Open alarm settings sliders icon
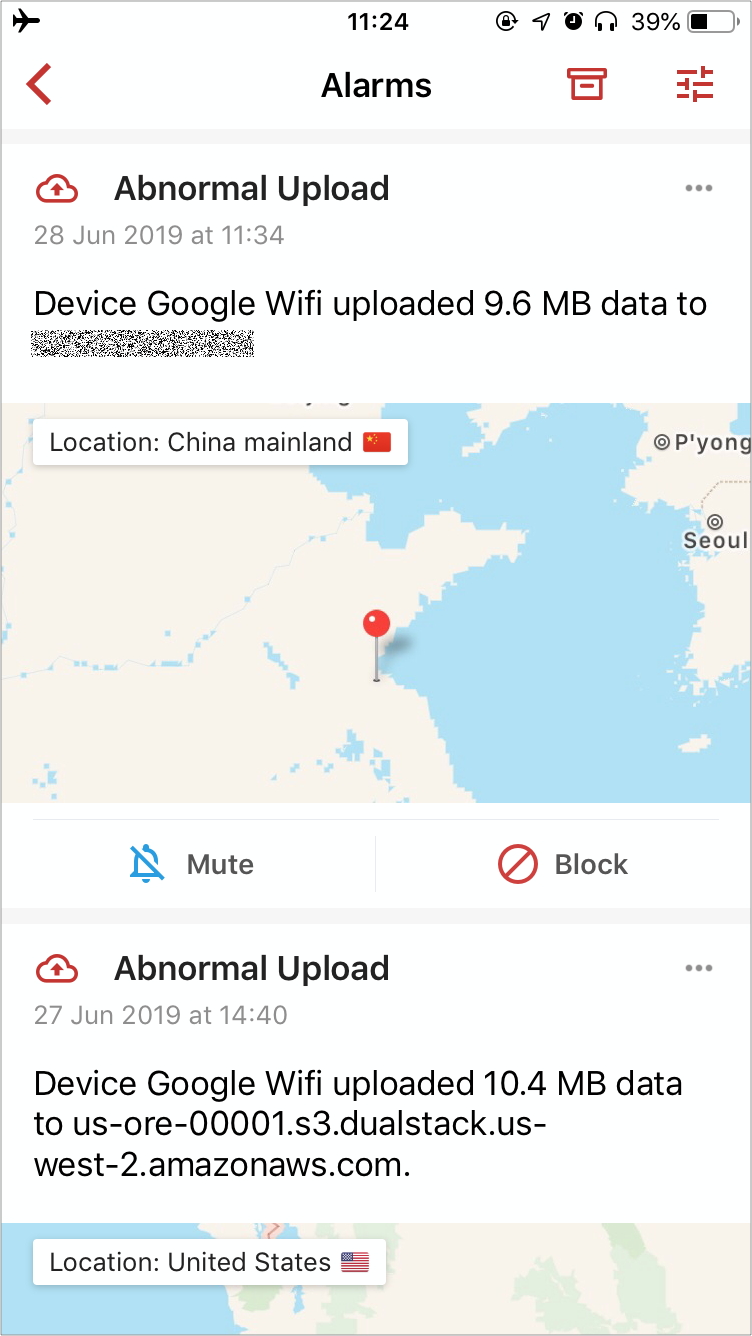The image size is (752, 1336). point(695,85)
